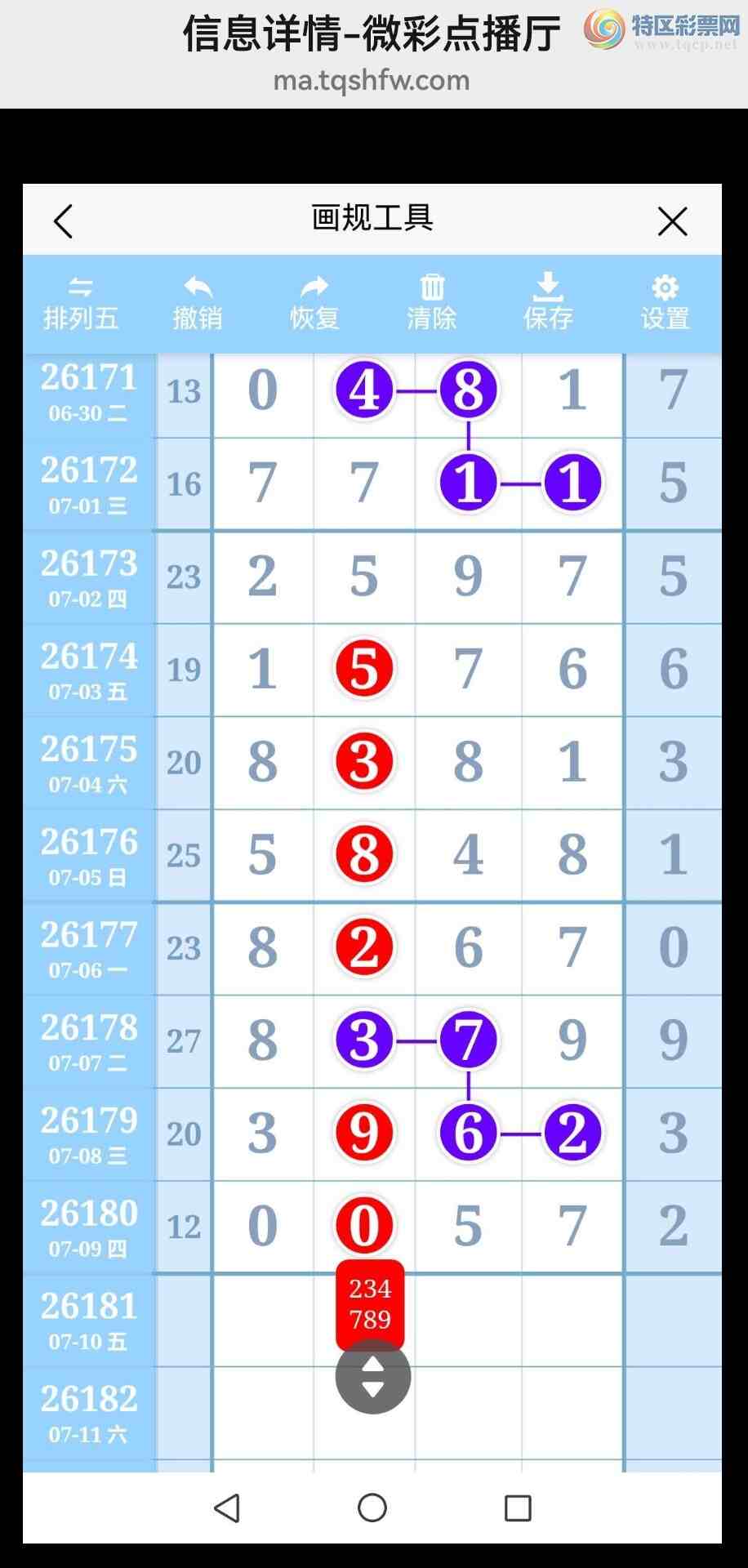This screenshot has width=748, height=1568.
Task: Go to home via system circle button
Action: pos(372,1508)
